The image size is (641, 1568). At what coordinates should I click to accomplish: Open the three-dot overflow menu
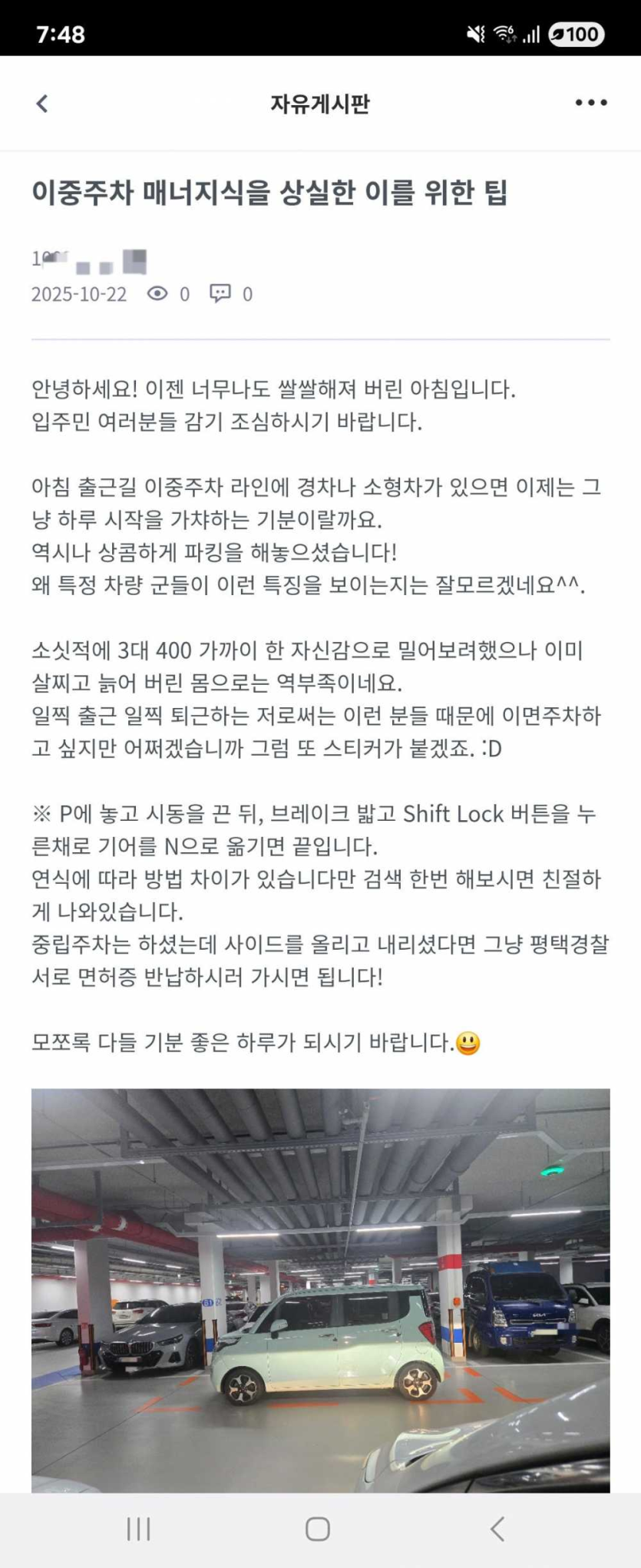tap(590, 103)
